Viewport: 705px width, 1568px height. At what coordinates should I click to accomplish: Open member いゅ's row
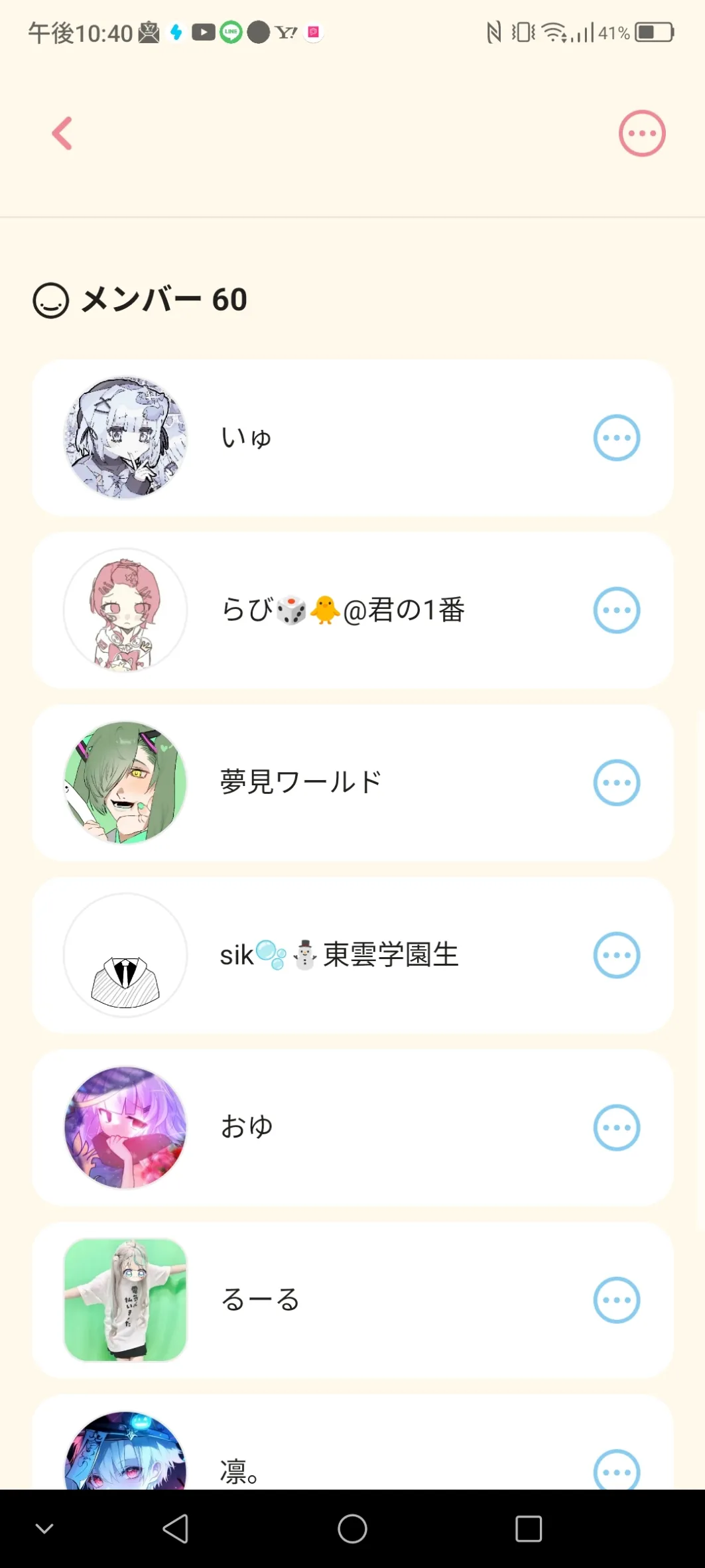353,438
